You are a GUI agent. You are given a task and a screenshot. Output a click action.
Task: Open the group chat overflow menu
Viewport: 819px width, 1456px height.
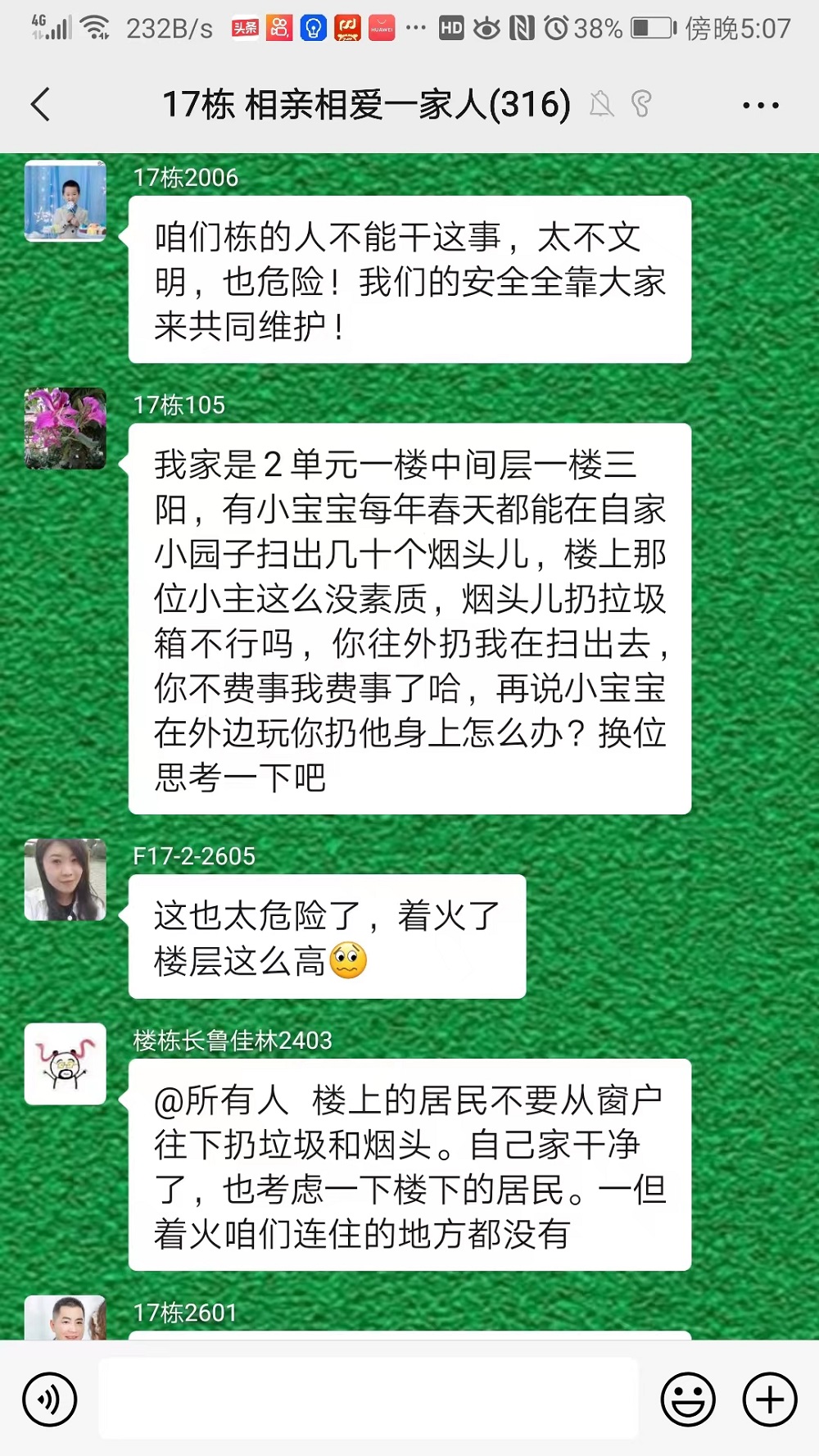coord(760,105)
